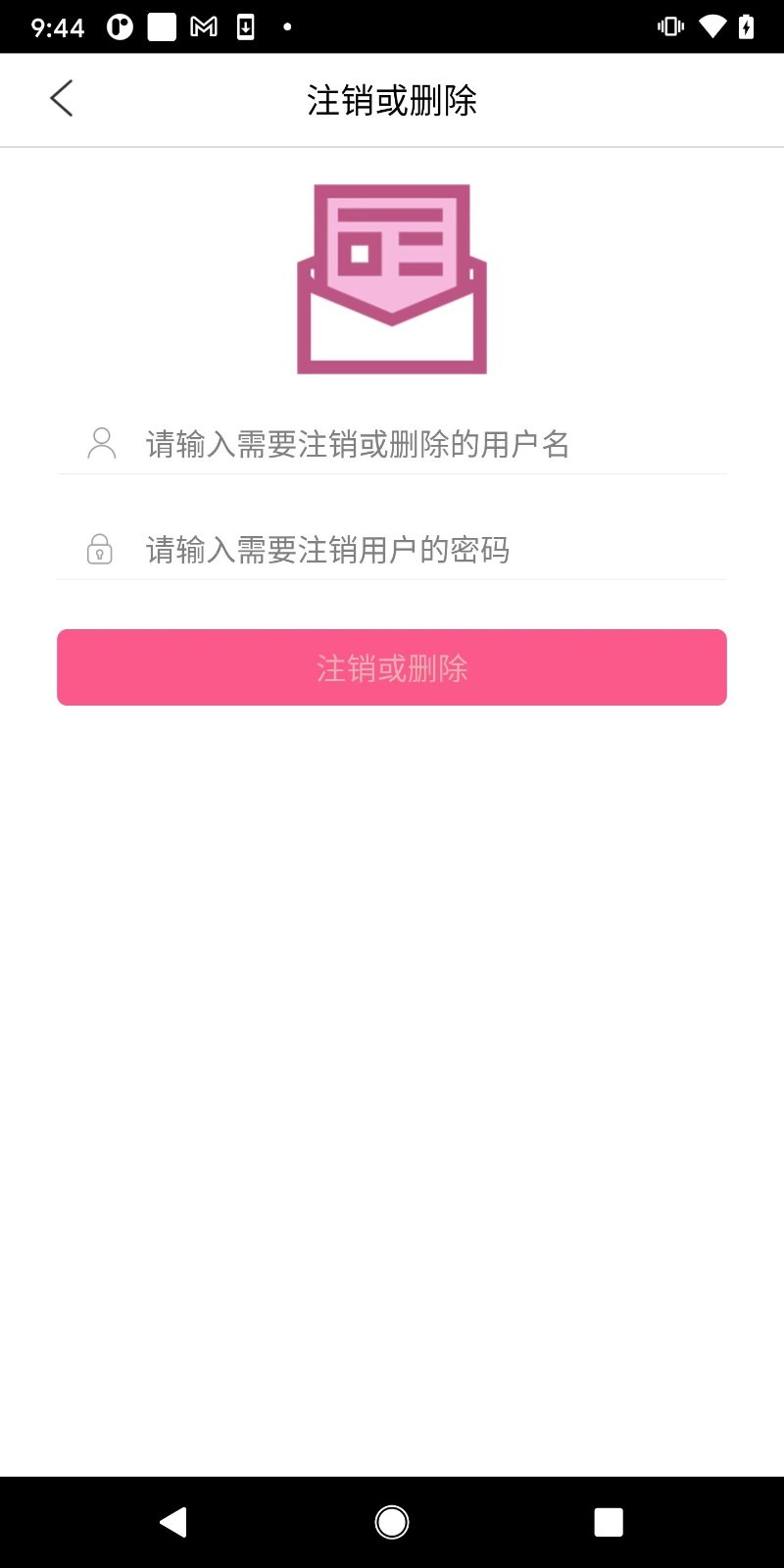Tap the vibrate mode icon in status bar
The image size is (784, 1568).
[669, 26]
